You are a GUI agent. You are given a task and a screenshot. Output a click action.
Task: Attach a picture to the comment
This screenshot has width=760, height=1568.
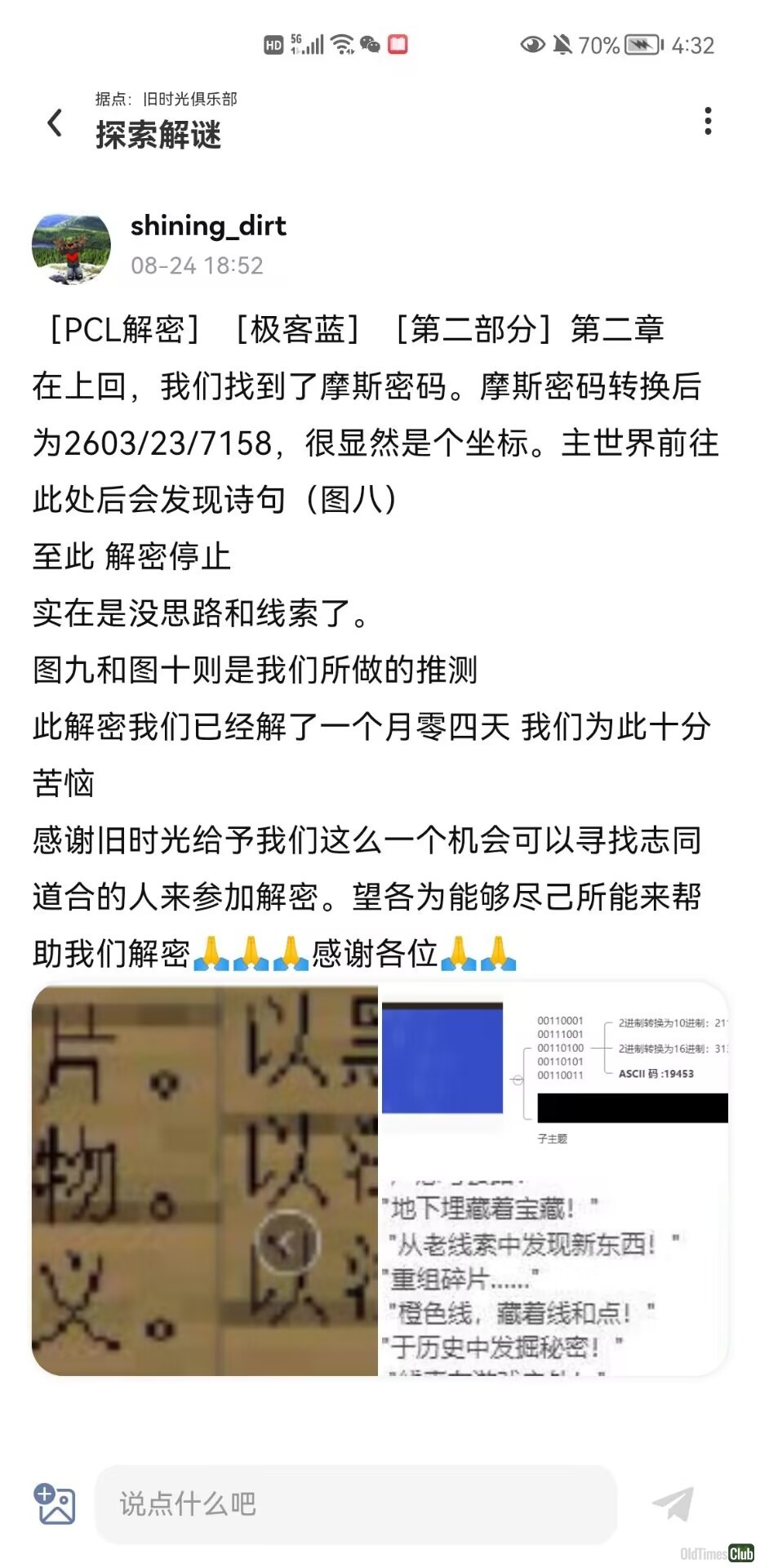(55, 1504)
